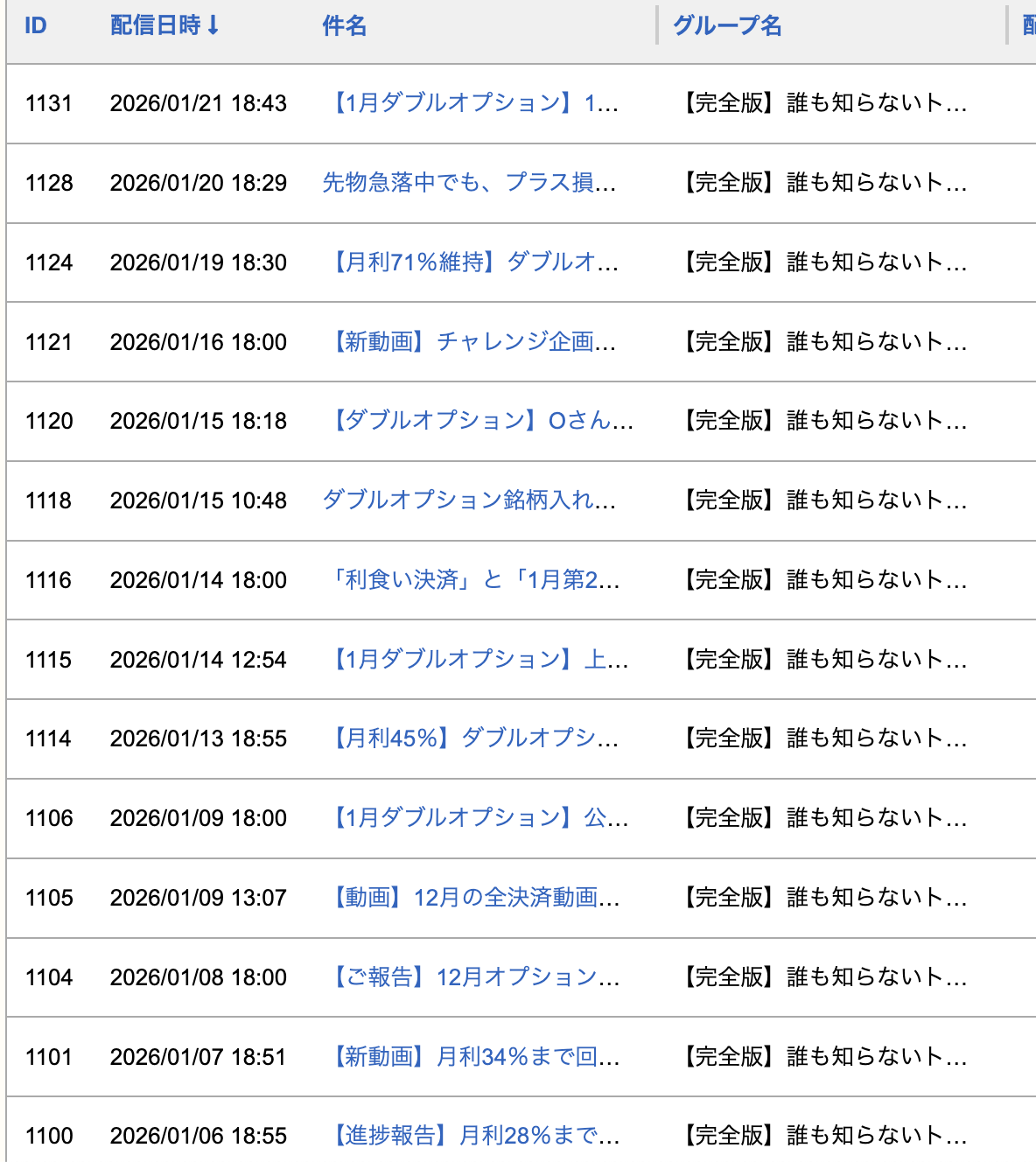Open 【動画】12月の全決済動画… message
This screenshot has height=1162, width=1036.
tap(475, 898)
